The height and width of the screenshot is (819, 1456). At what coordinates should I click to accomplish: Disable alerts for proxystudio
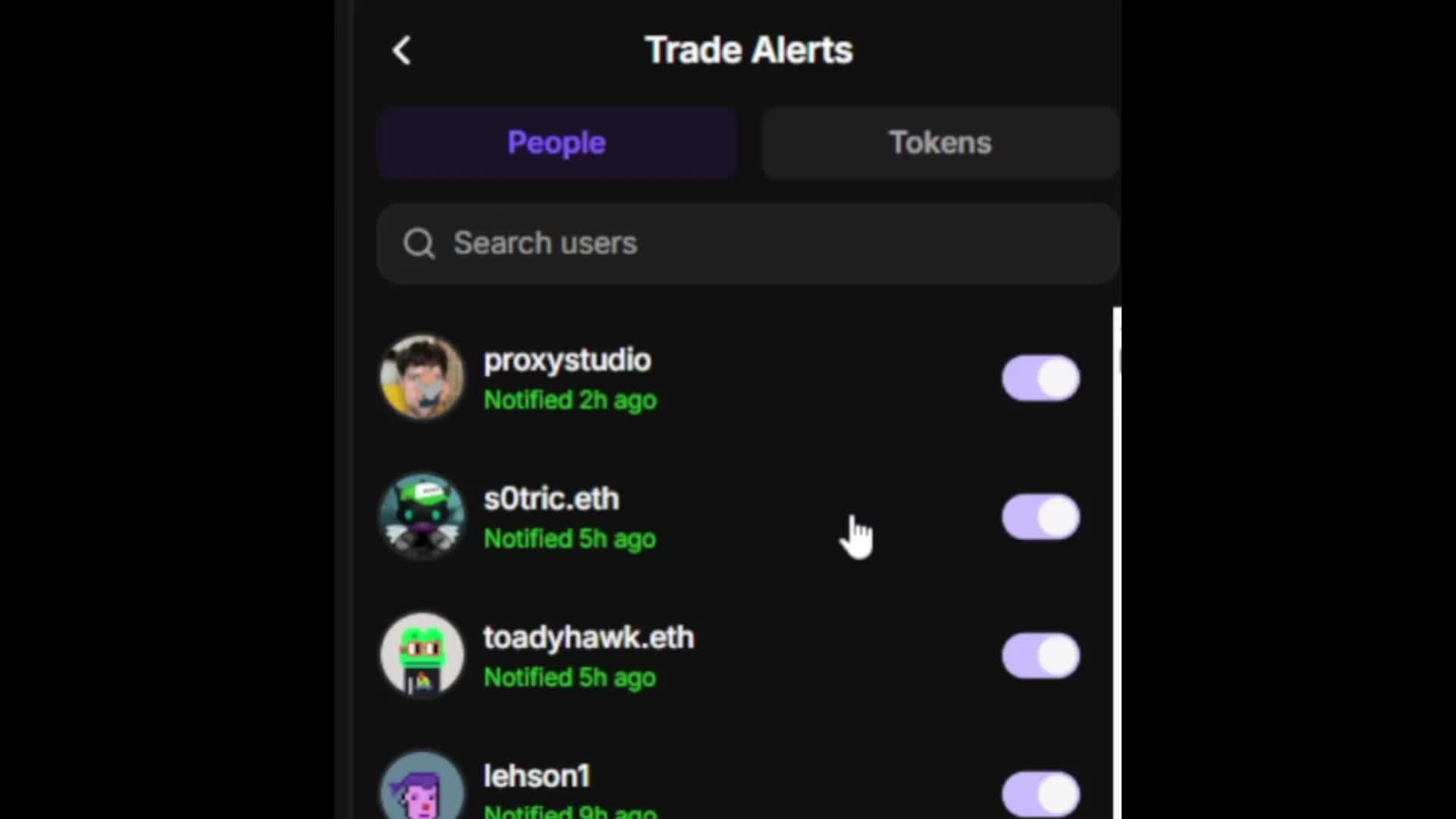[x=1040, y=378]
